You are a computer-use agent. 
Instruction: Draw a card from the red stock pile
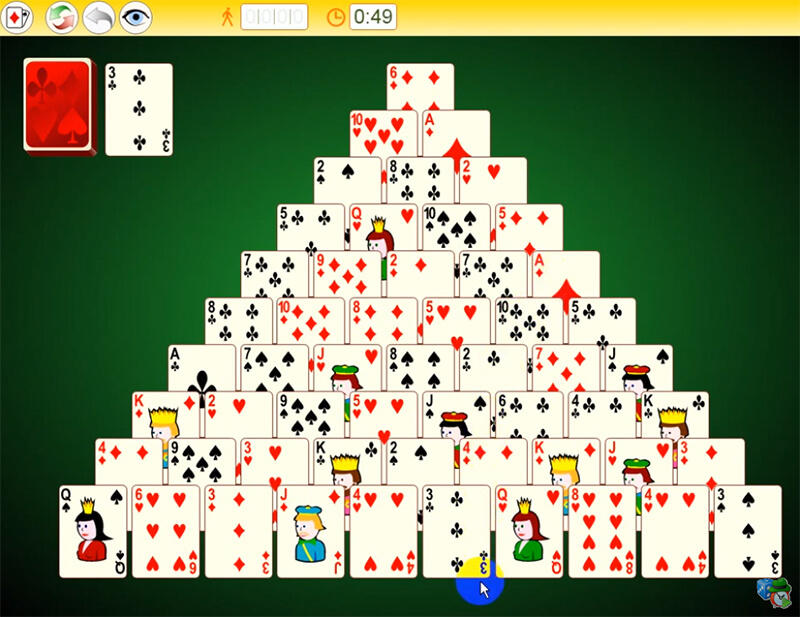[x=58, y=106]
